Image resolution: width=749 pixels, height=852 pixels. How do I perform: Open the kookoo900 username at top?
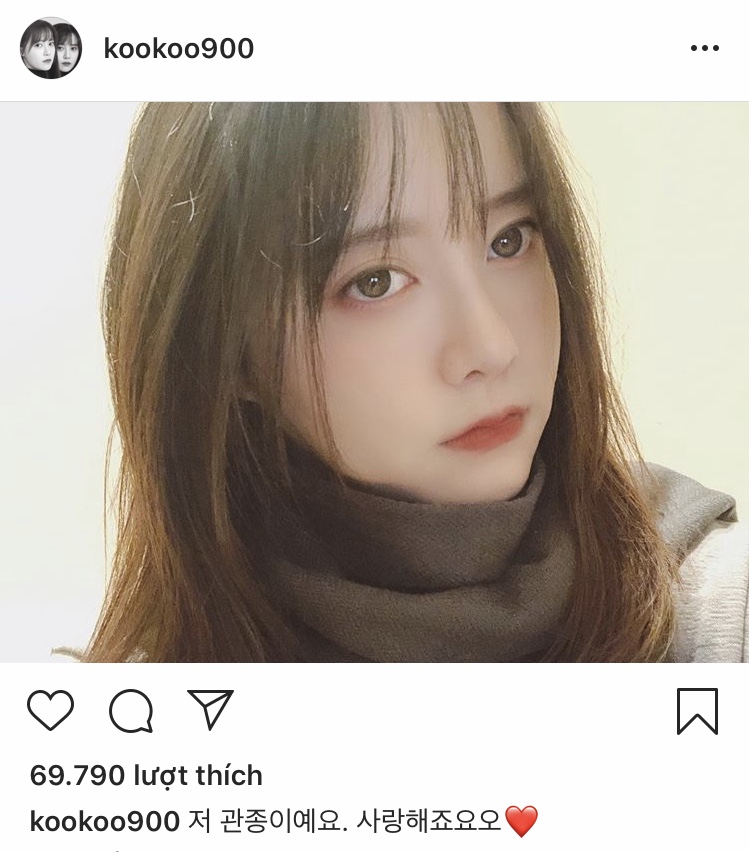(178, 48)
